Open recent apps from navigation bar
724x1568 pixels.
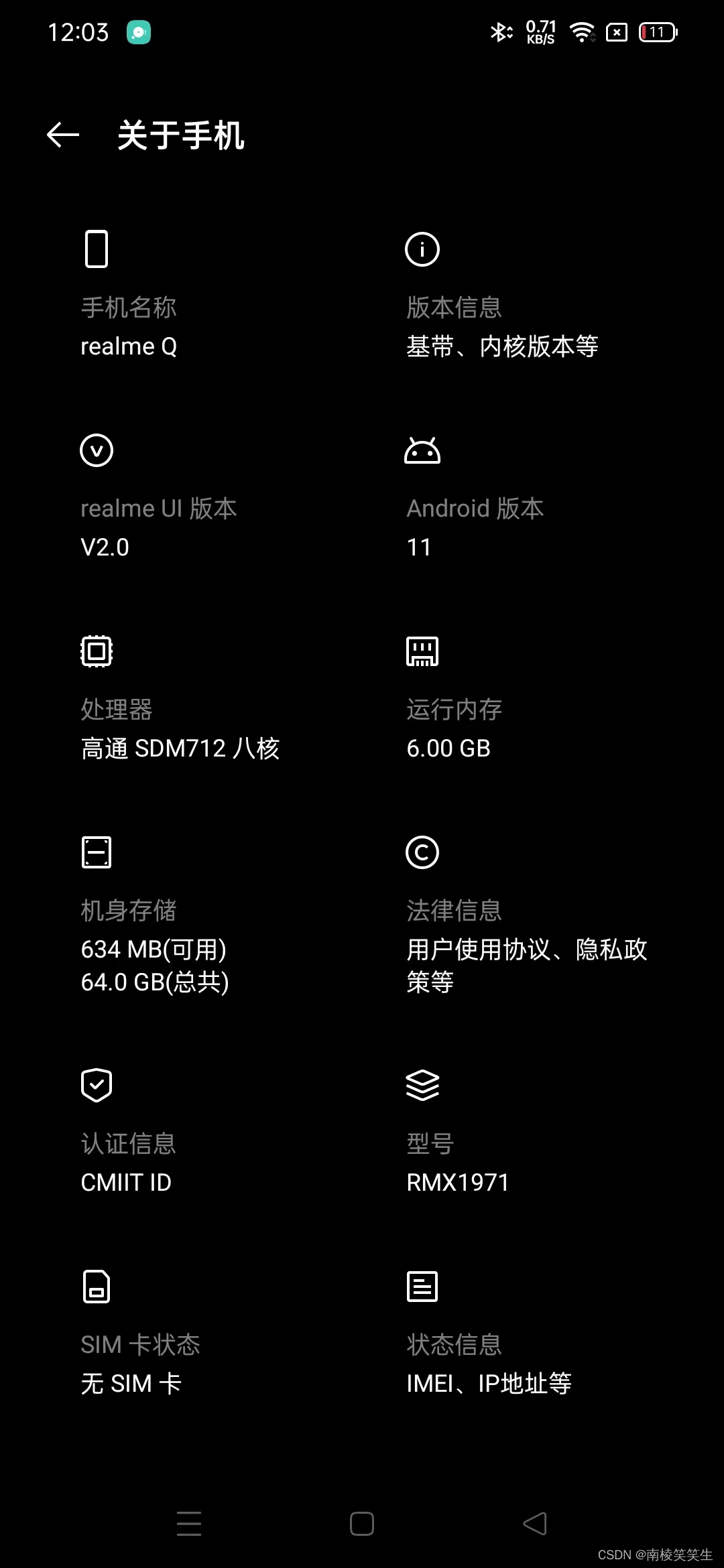(x=189, y=1524)
